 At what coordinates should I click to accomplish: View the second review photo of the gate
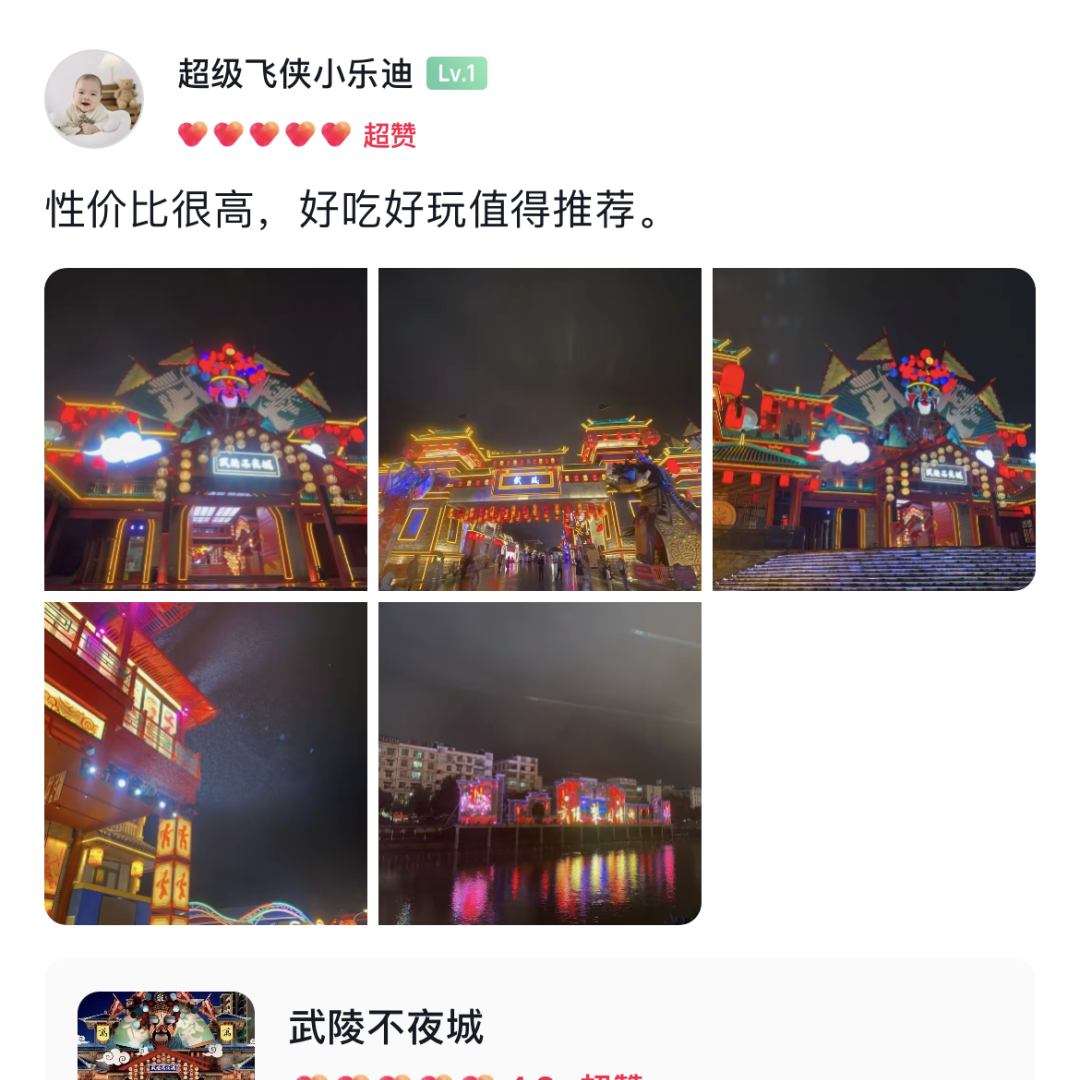(x=539, y=429)
